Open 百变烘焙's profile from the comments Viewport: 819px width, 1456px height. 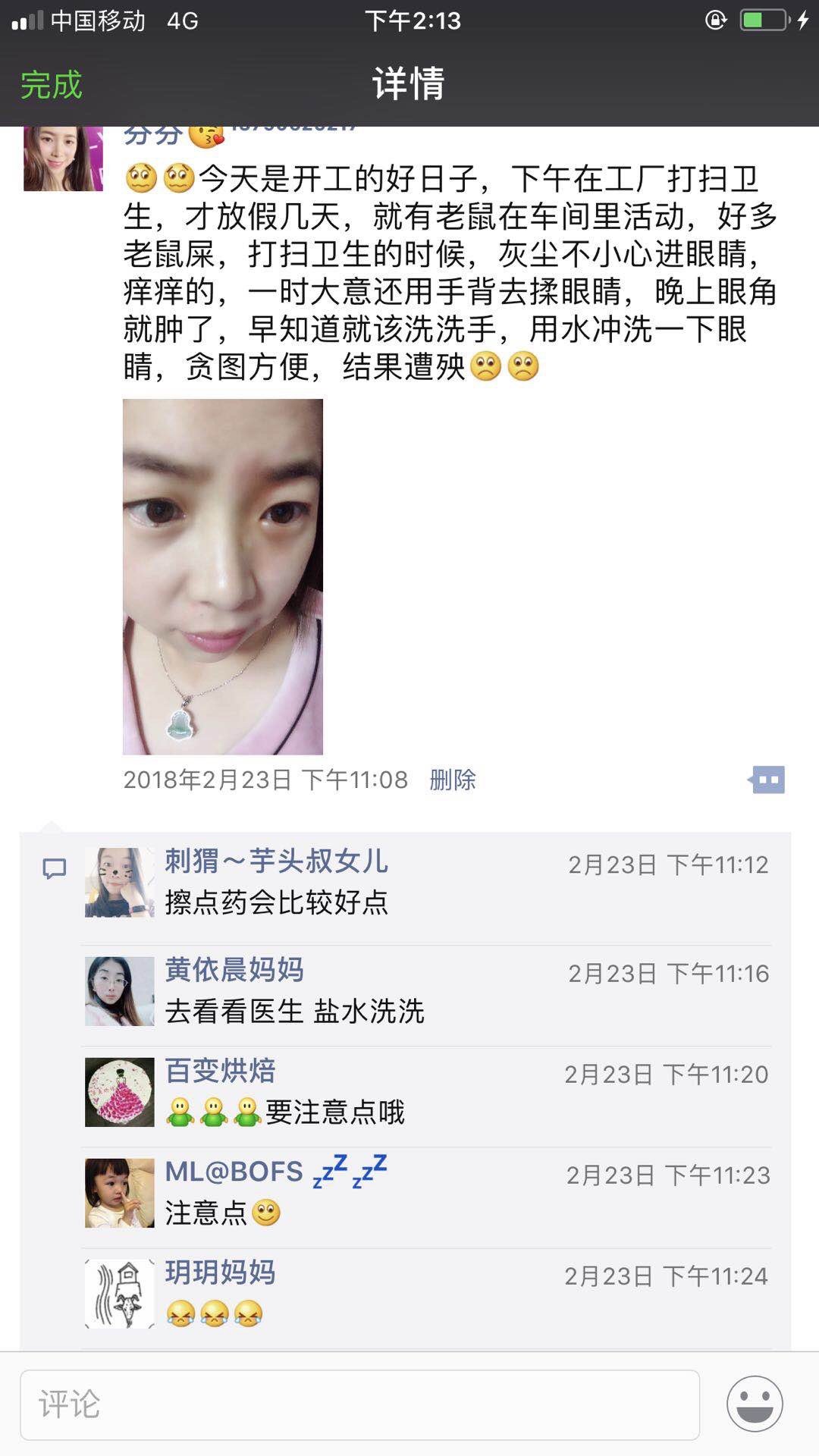tap(220, 1071)
